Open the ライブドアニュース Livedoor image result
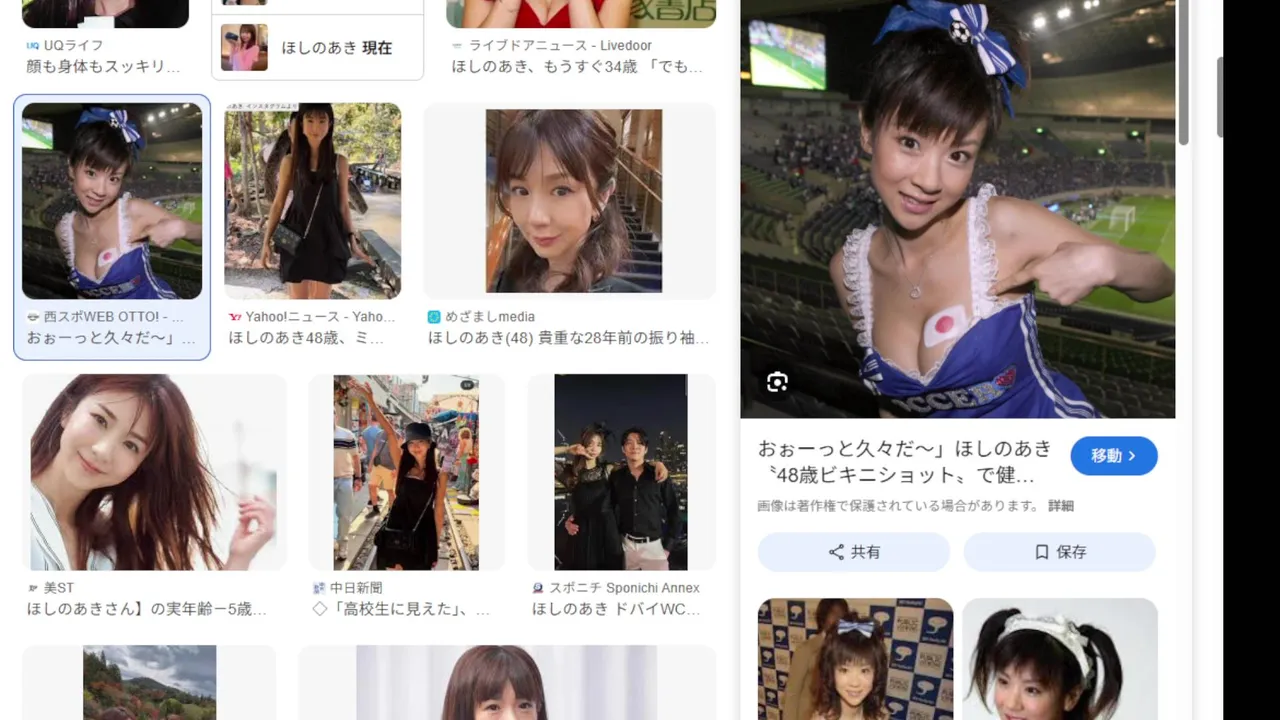 (x=580, y=14)
